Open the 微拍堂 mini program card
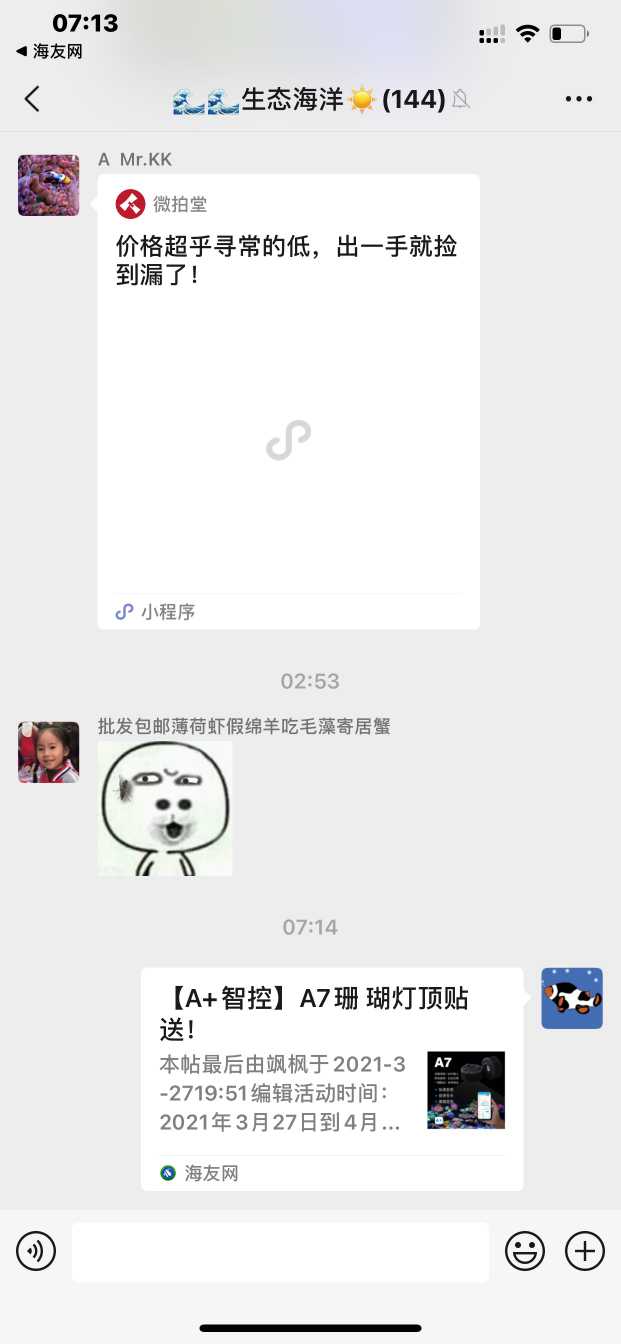Image resolution: width=621 pixels, height=1344 pixels. click(288, 402)
